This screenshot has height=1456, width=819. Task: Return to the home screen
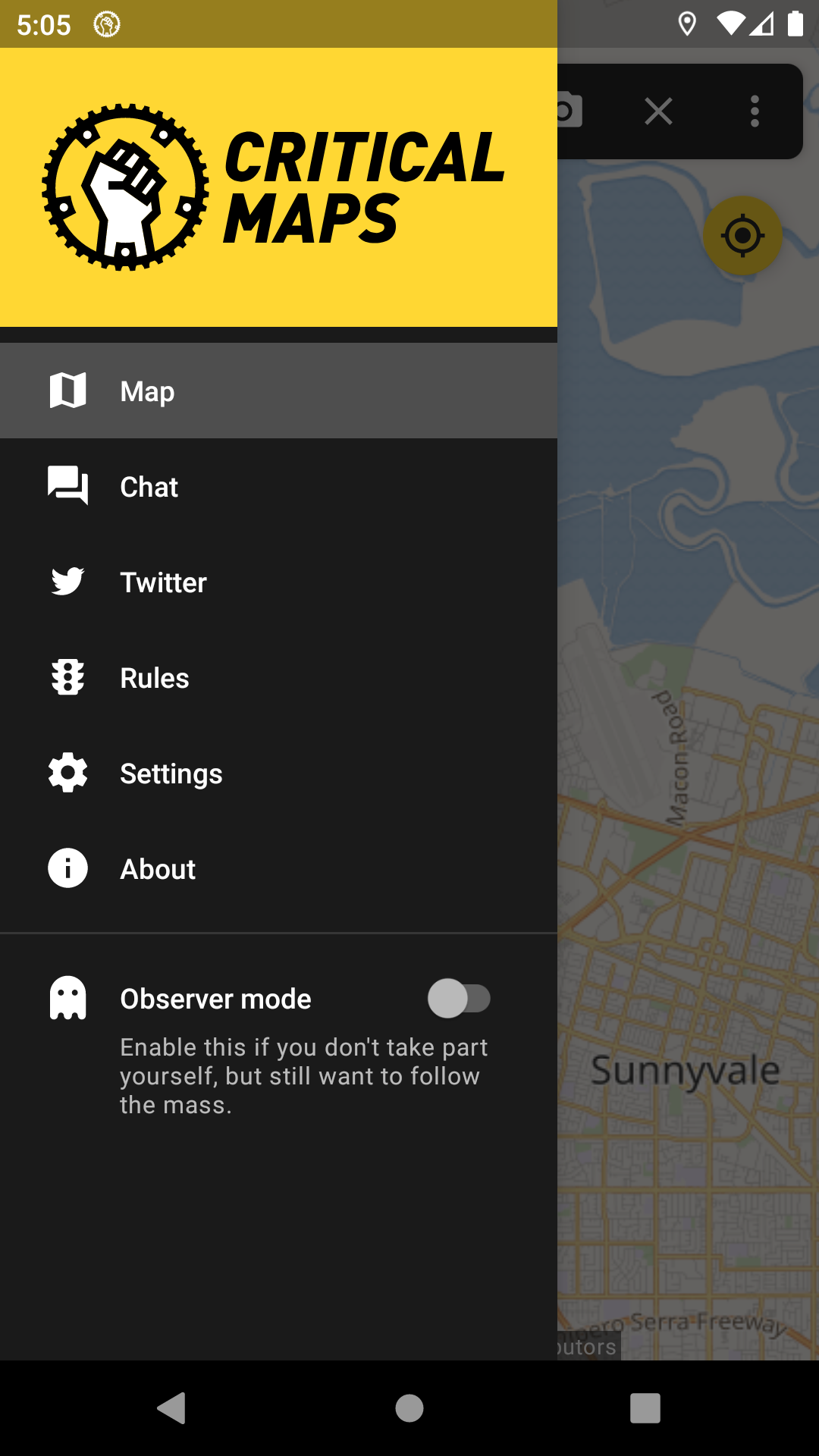pos(409,1408)
